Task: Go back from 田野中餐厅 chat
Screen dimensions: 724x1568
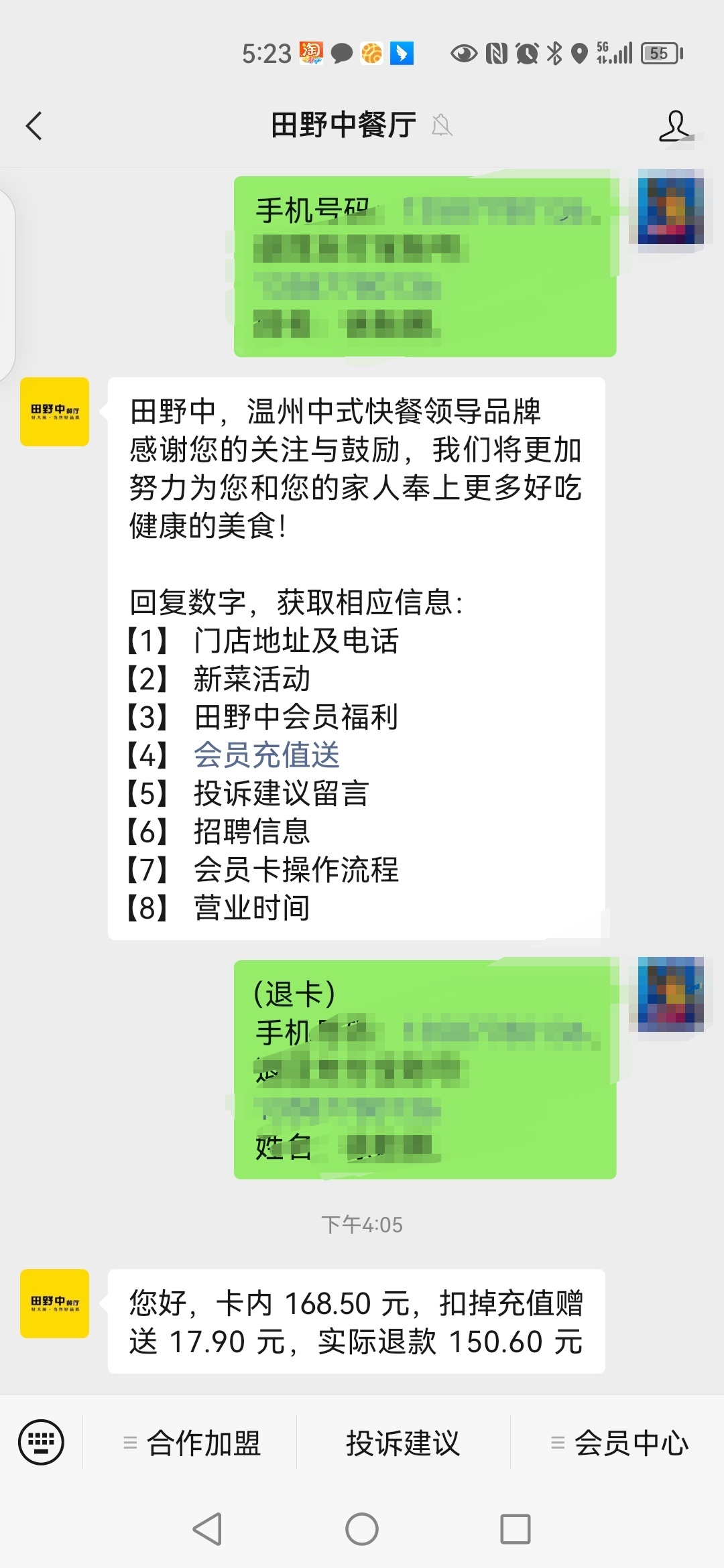Action: click(x=35, y=125)
